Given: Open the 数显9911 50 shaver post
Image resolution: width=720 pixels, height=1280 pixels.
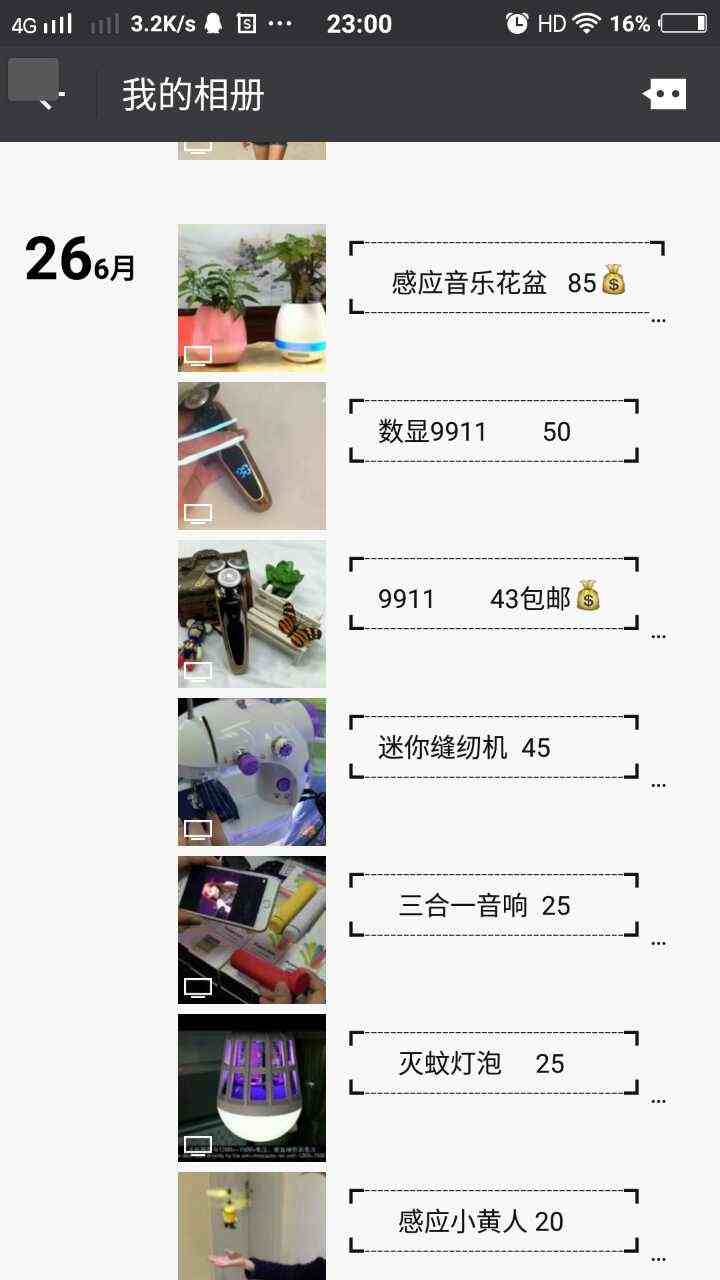Looking at the screenshot, I should (252, 455).
